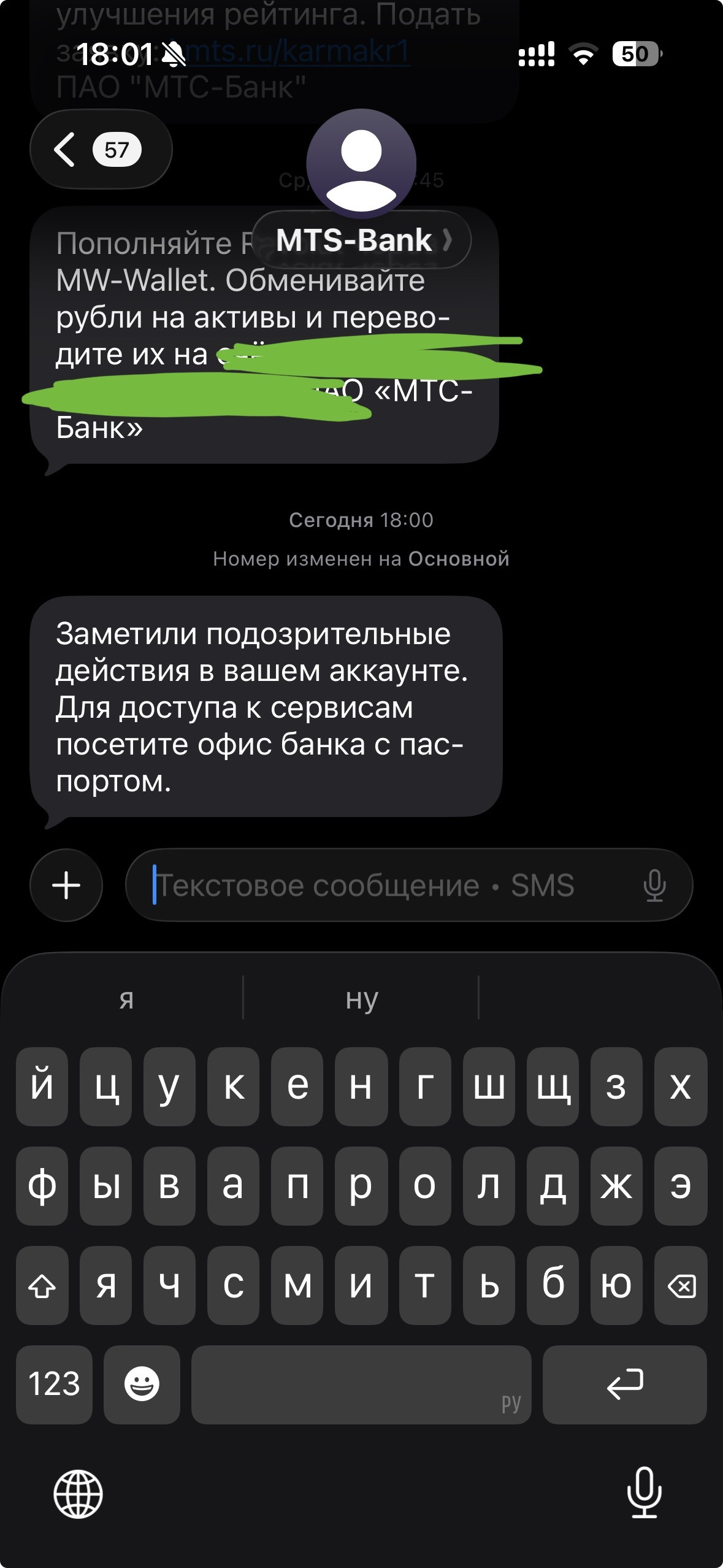Activate keyboard dictation microphone at bottom

coord(644,1493)
